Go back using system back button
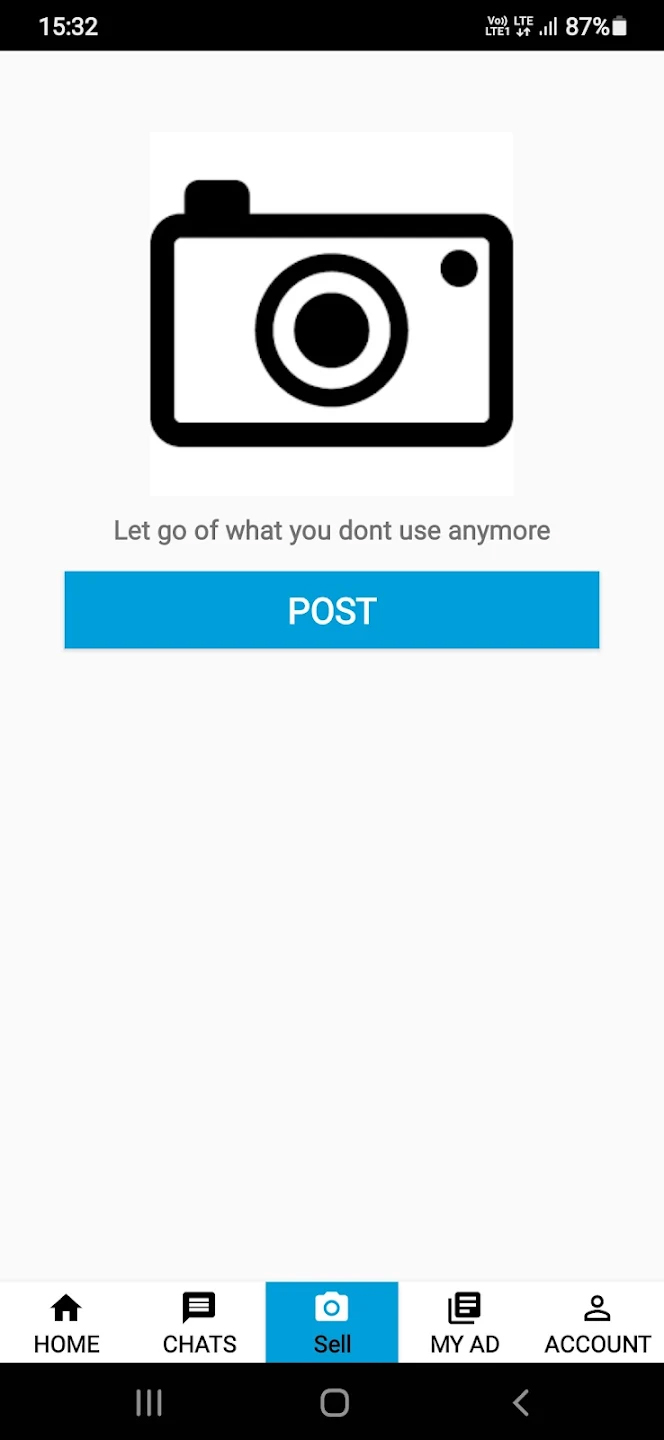664x1440 pixels. (520, 1402)
